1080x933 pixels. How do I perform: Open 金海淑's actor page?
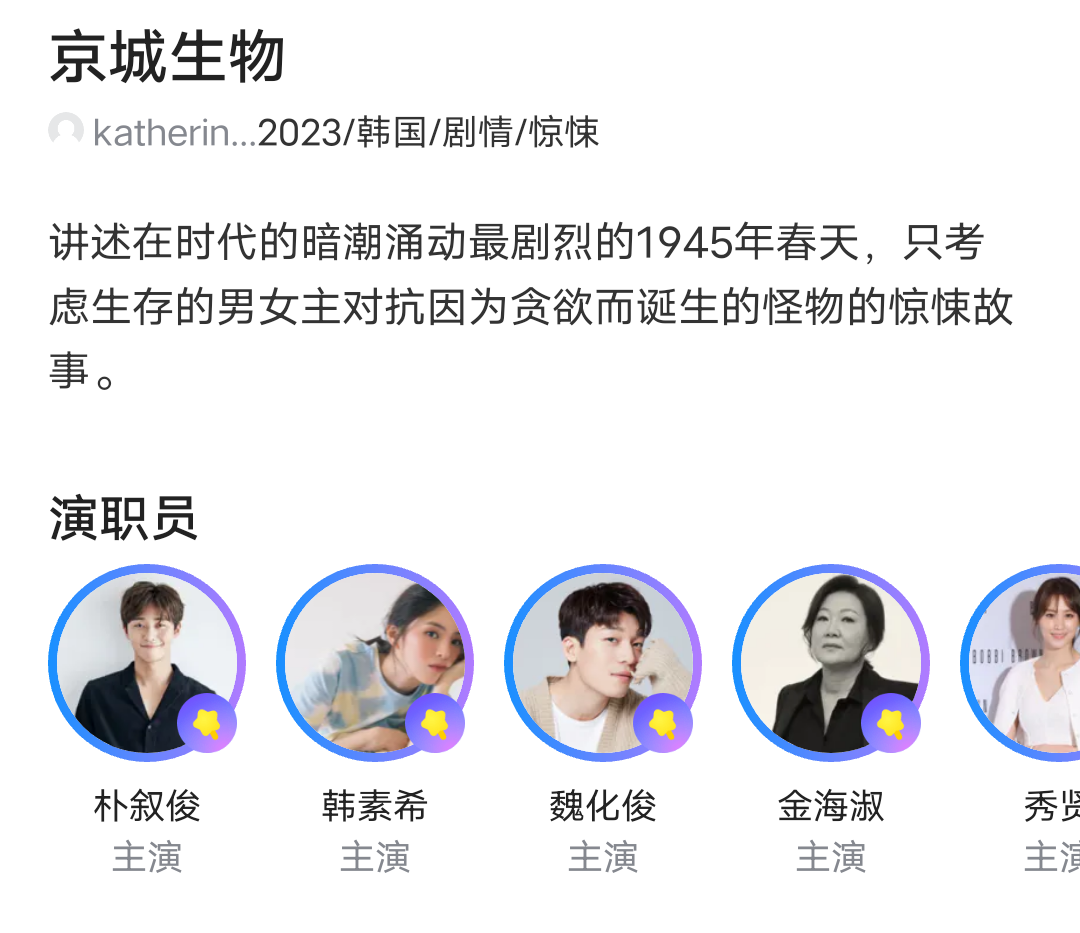click(831, 663)
